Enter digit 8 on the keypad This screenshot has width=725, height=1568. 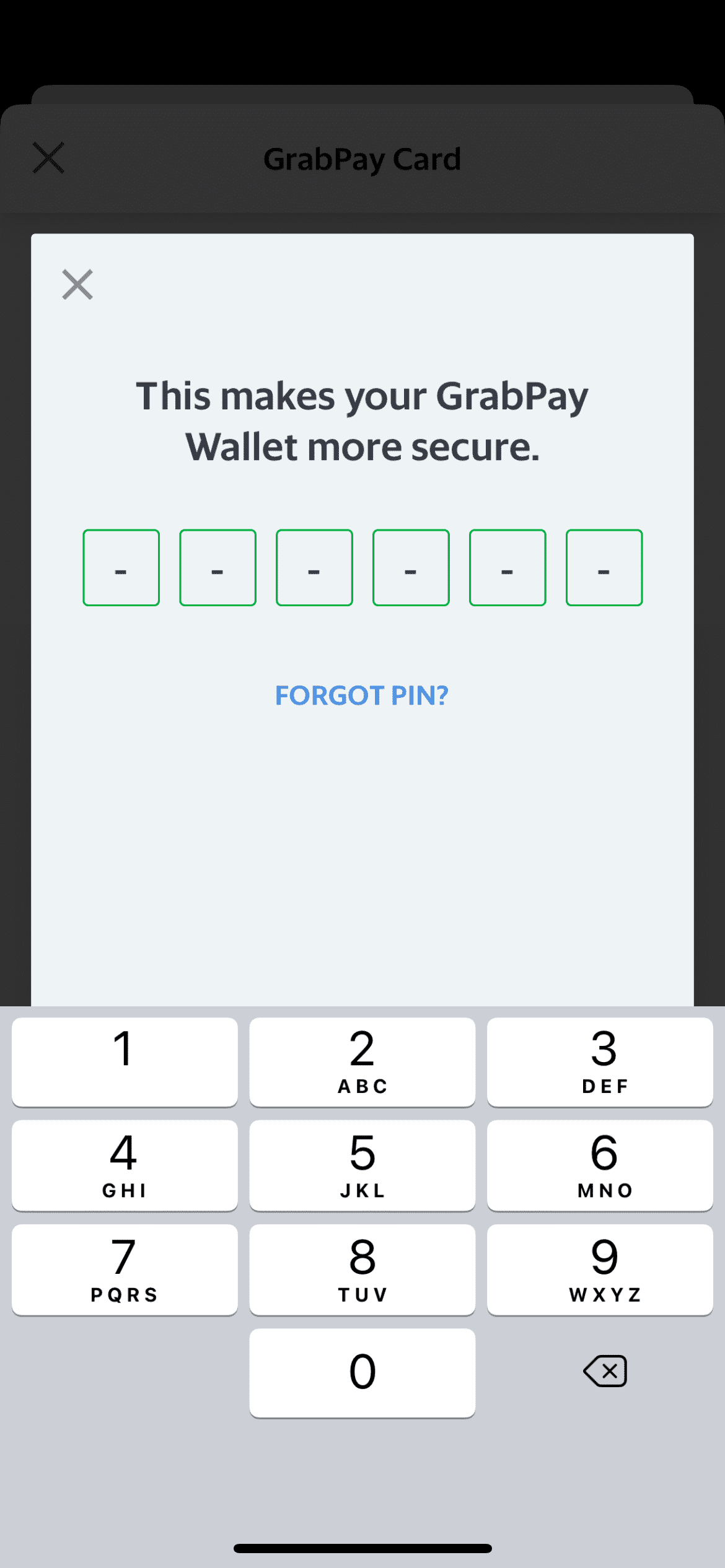point(362,1270)
